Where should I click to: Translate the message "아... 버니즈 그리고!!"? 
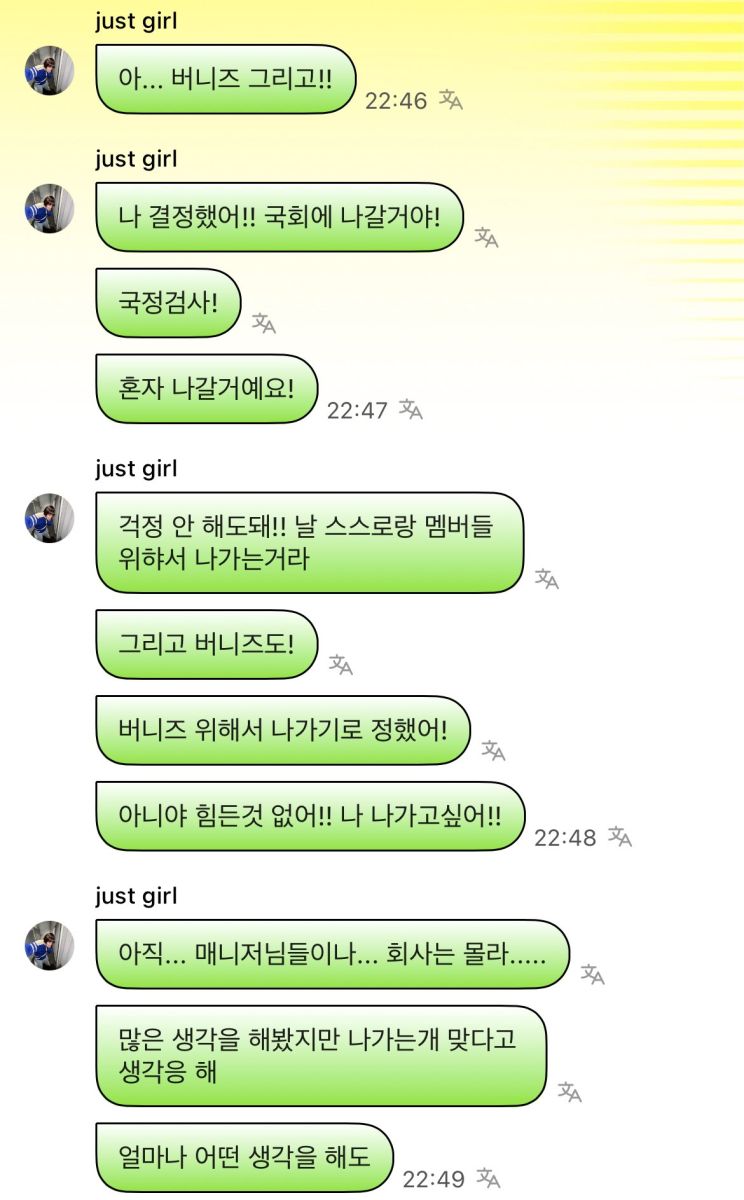click(451, 100)
